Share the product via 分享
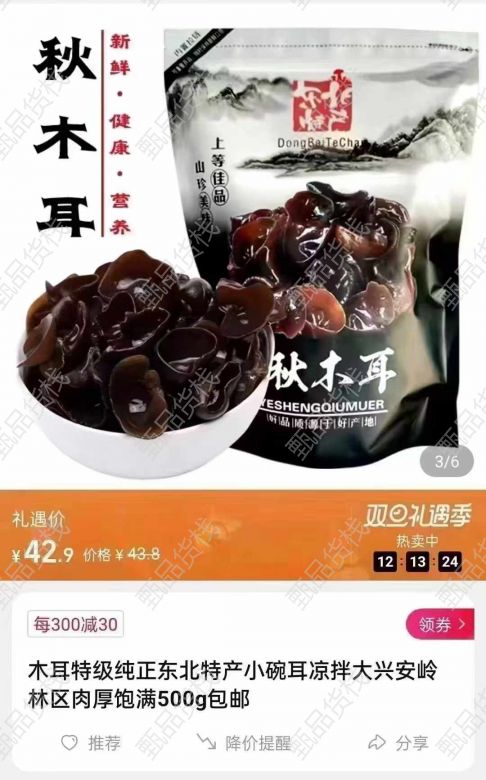 pos(398,743)
